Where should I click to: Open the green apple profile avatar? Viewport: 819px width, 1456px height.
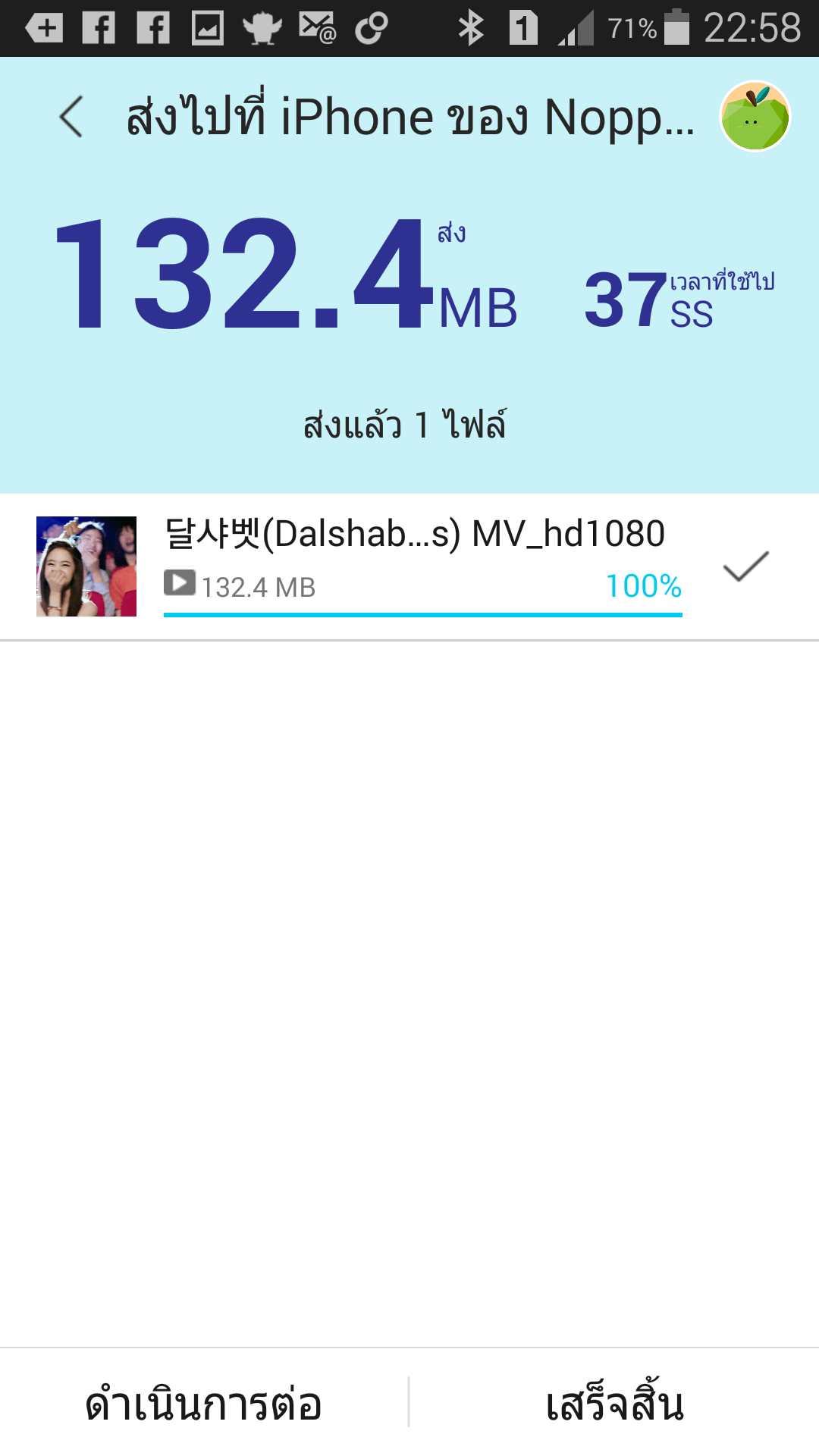[755, 116]
